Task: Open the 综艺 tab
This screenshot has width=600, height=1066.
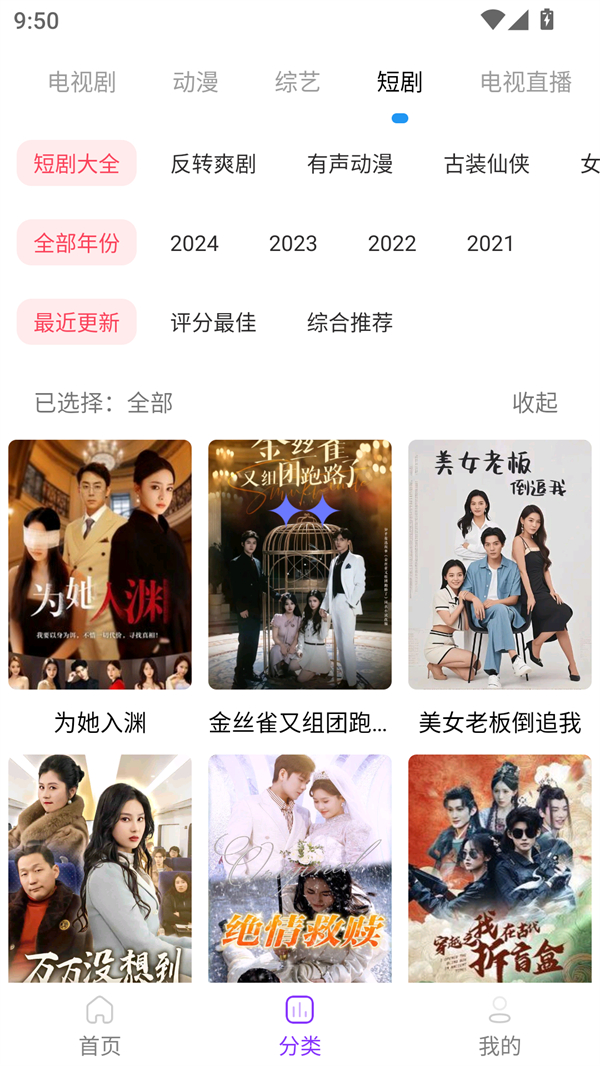Action: coord(297,82)
